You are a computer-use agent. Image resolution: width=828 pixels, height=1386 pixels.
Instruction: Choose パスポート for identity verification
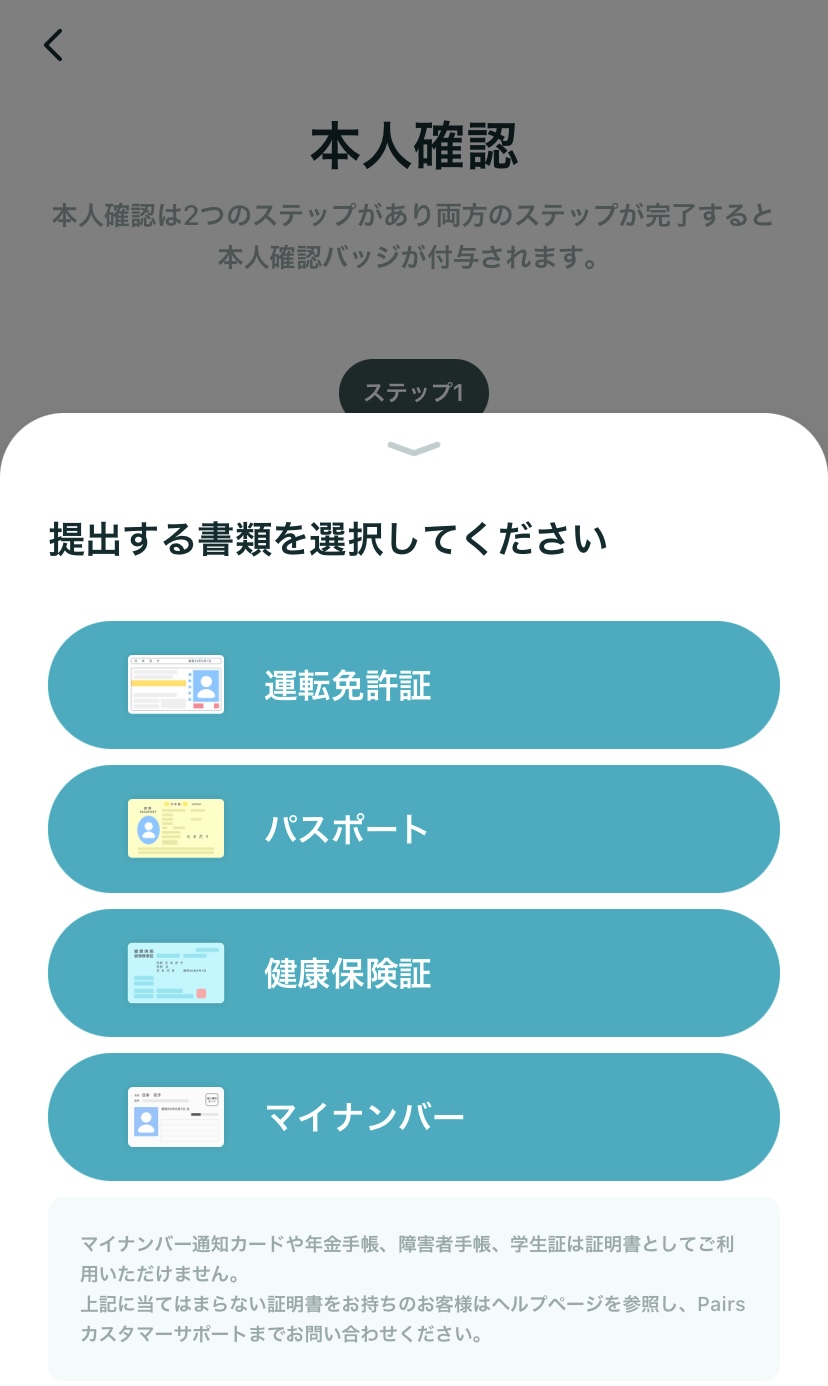point(414,829)
